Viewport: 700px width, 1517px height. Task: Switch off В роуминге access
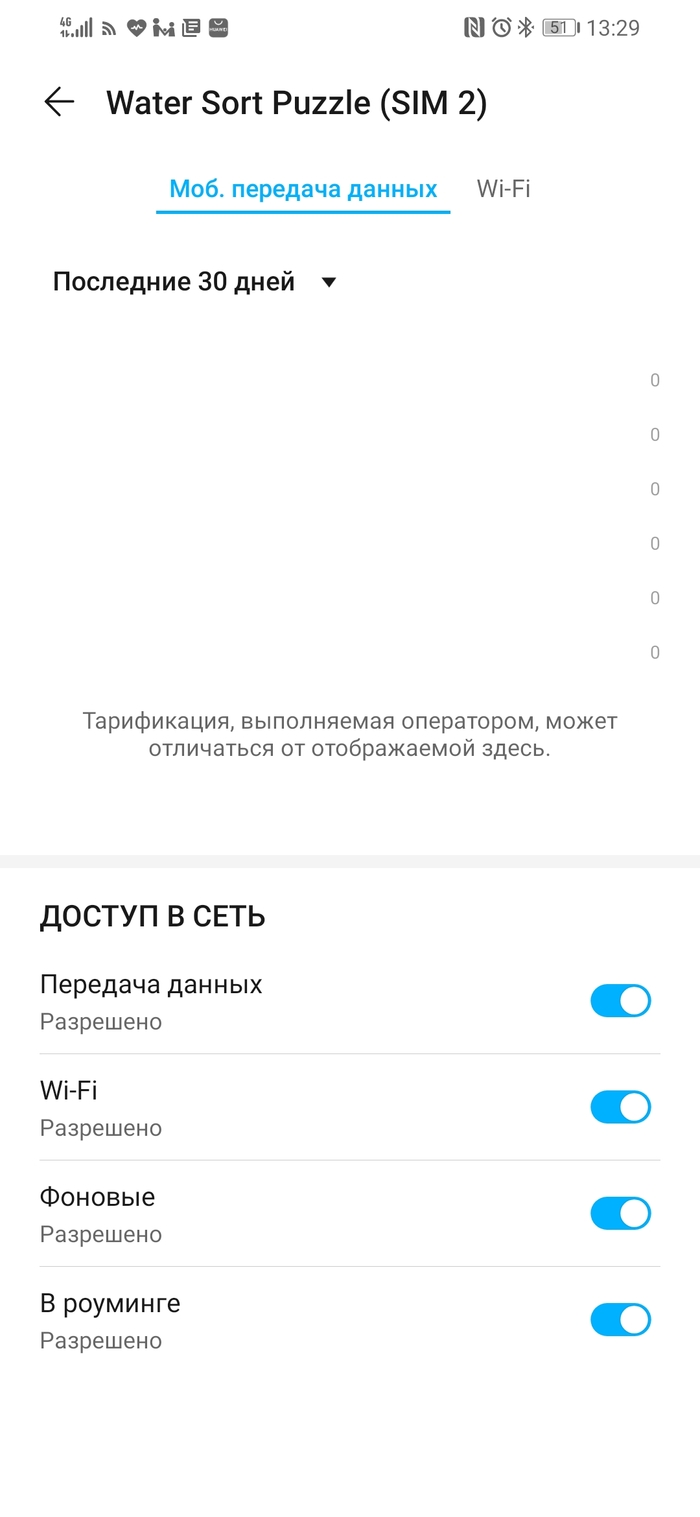pos(620,1320)
